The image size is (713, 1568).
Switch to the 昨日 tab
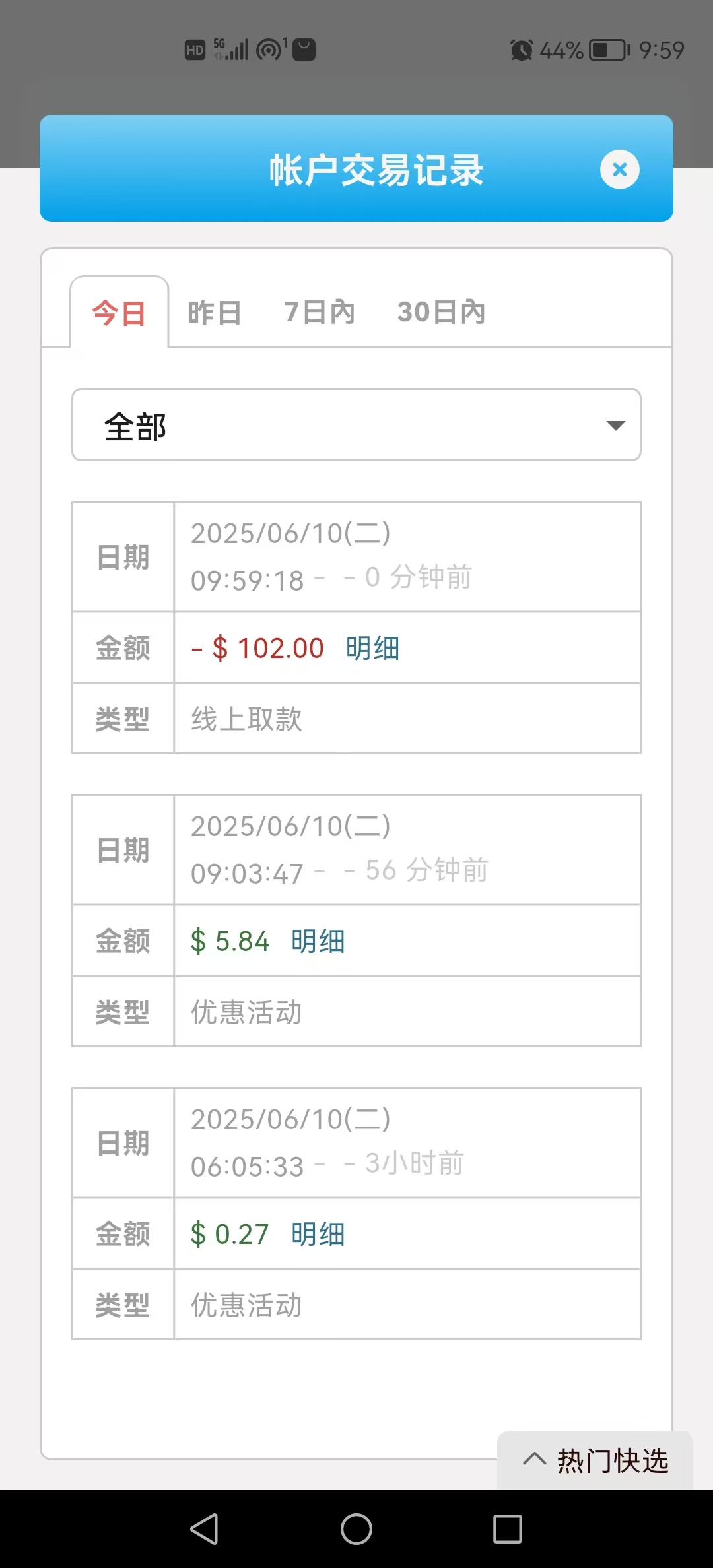(x=215, y=313)
